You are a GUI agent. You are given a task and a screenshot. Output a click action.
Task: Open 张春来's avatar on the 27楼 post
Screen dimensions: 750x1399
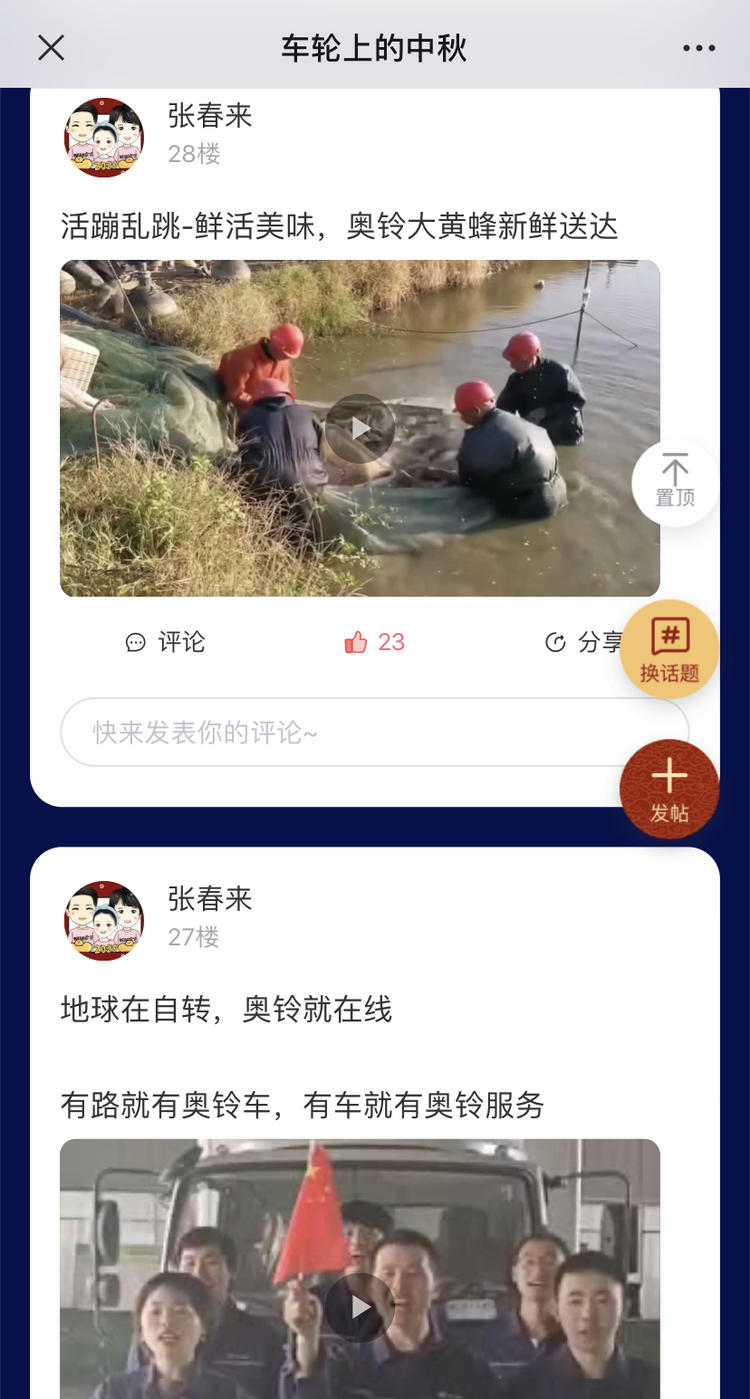(104, 920)
